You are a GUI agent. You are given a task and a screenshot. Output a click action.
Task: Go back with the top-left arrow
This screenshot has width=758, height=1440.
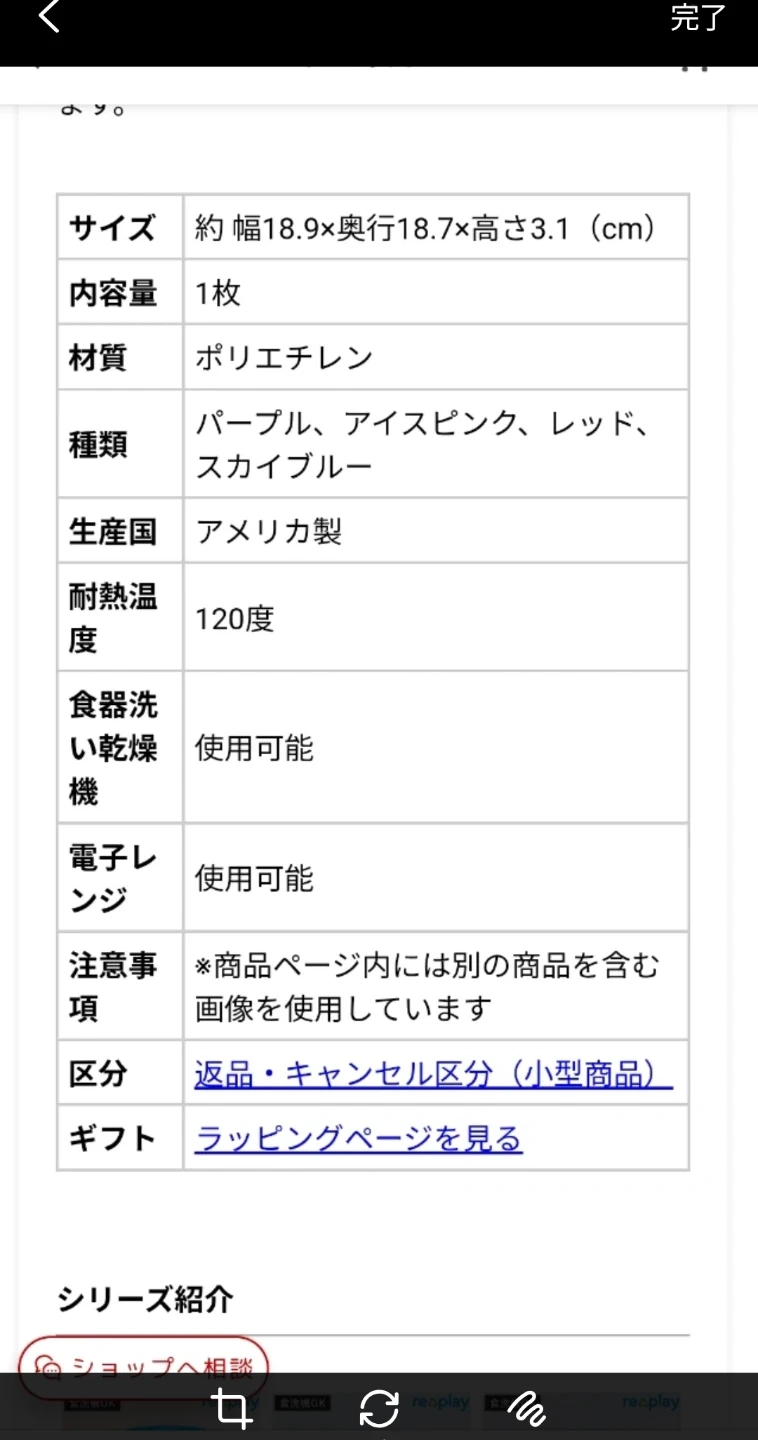click(48, 18)
